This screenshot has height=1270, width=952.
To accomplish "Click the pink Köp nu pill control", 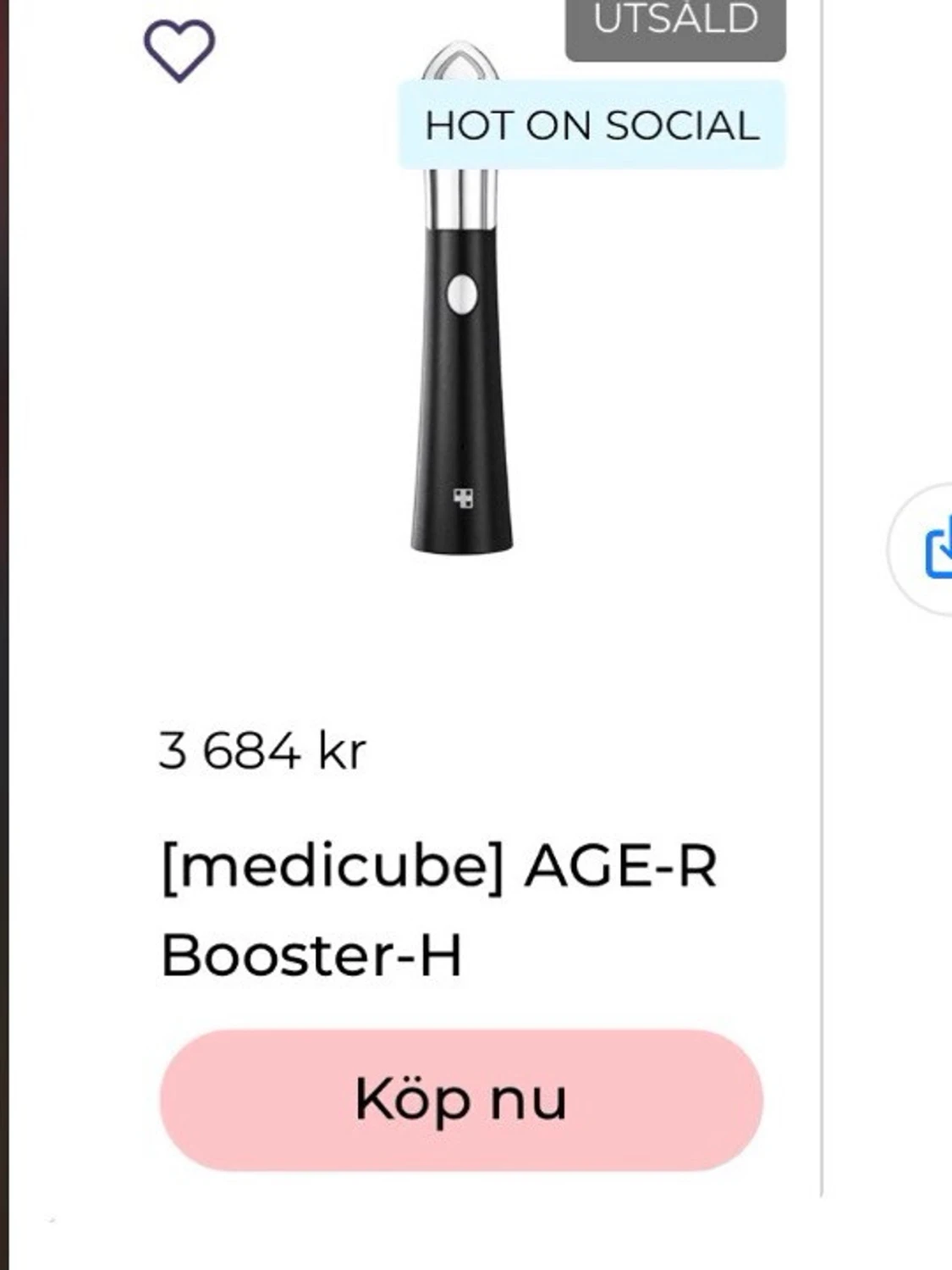I will (x=464, y=1098).
